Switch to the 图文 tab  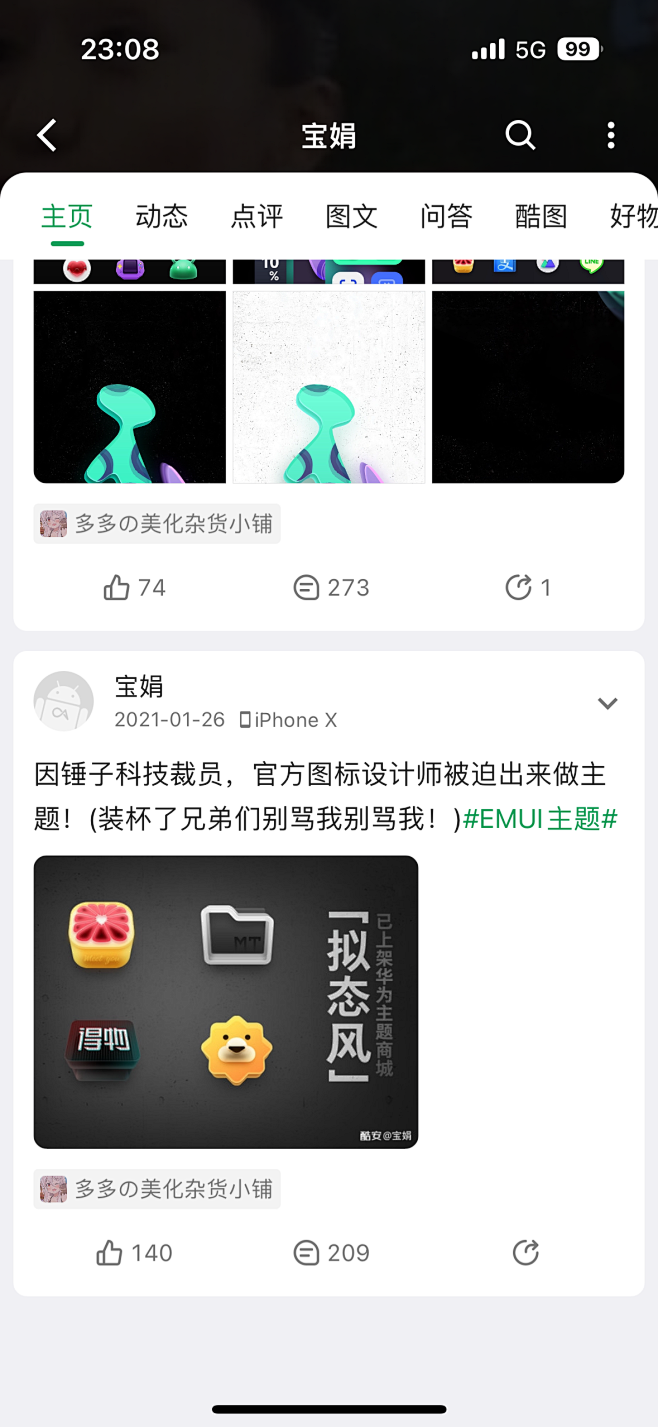pos(352,216)
